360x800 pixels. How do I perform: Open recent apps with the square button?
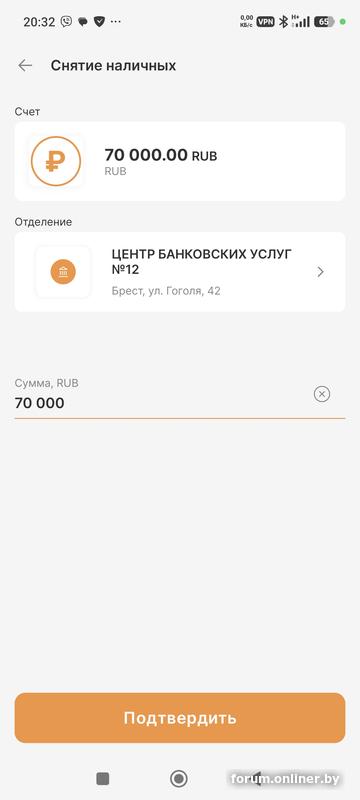(x=102, y=778)
